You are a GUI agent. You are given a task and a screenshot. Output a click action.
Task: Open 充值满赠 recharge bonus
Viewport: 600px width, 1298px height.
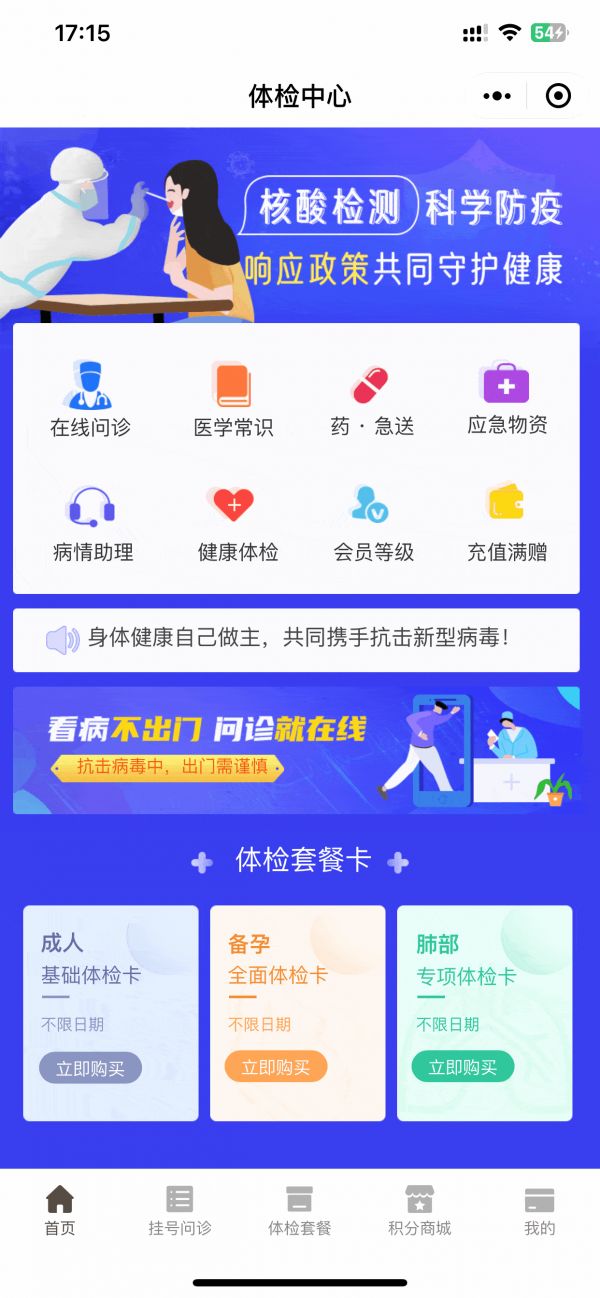pos(507,524)
